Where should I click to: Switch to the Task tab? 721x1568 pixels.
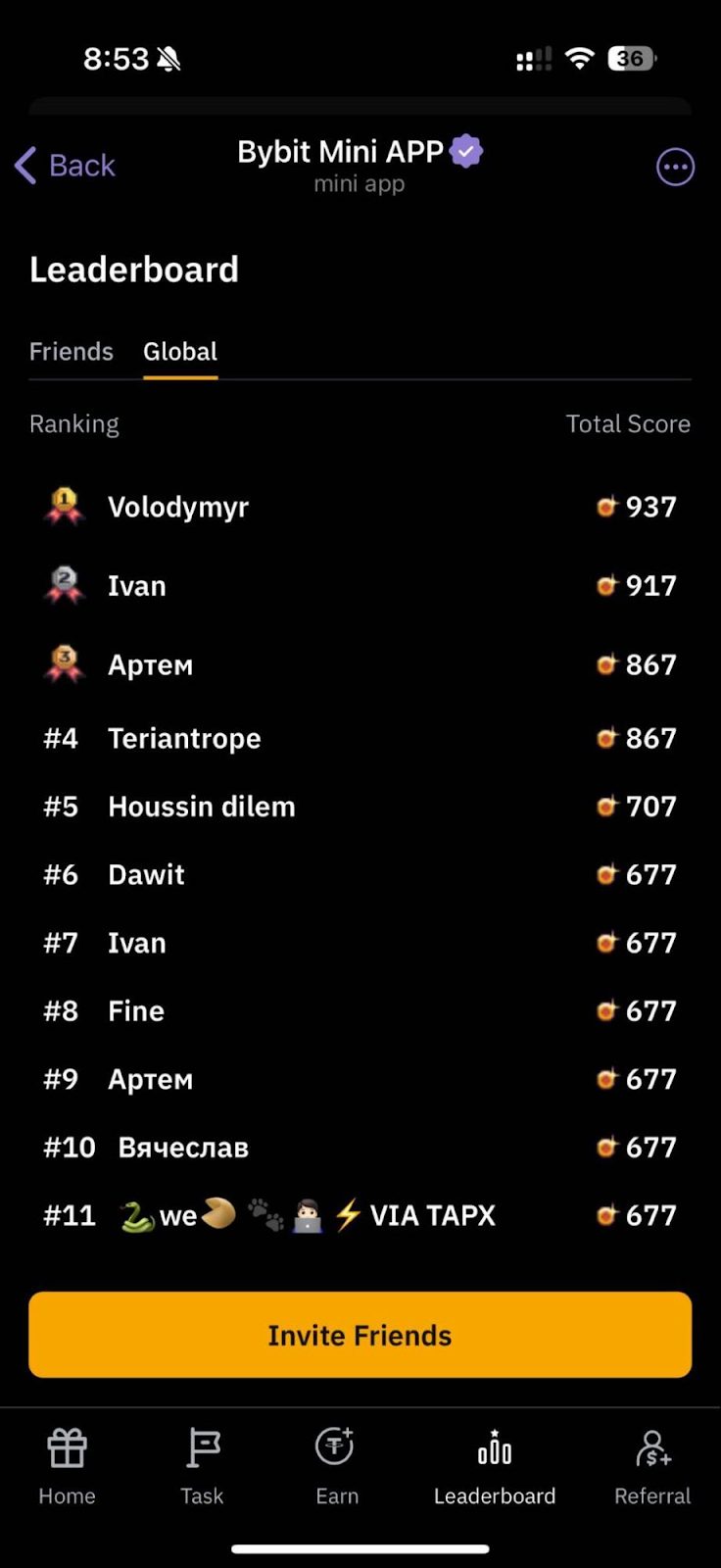[202, 1466]
